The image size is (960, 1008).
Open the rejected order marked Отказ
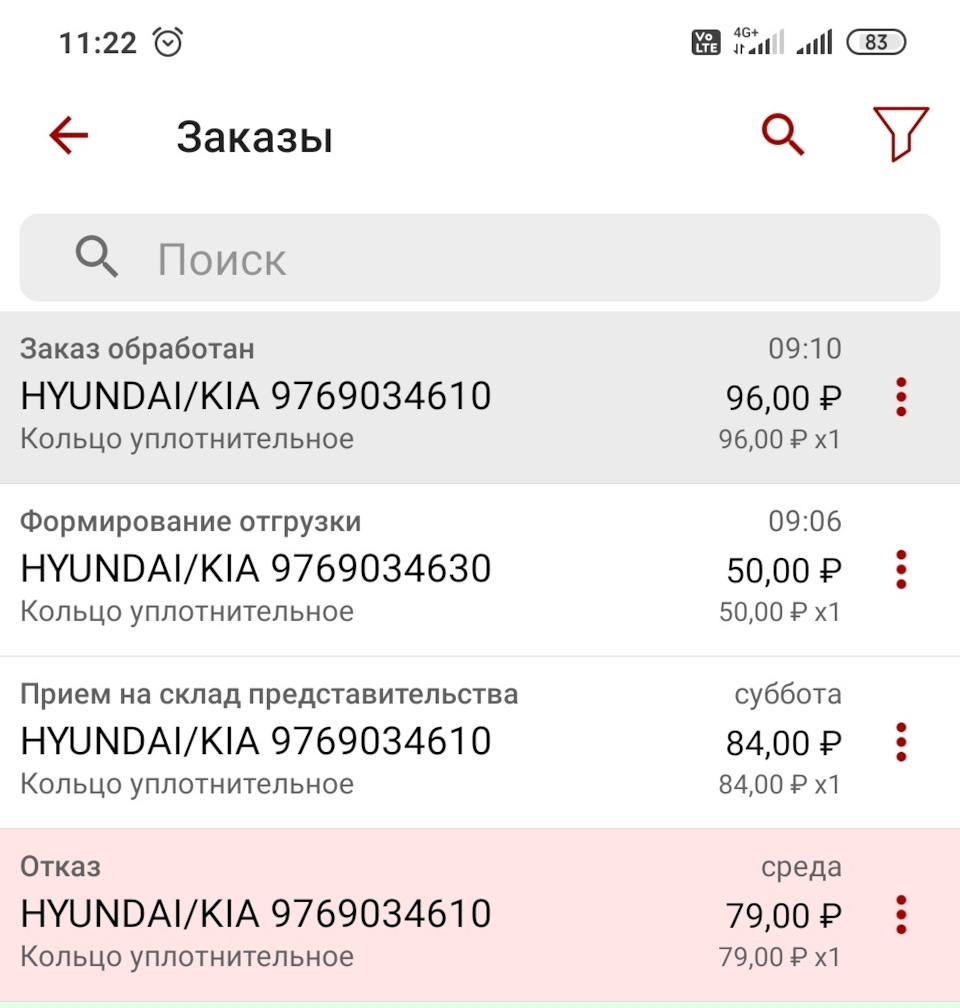pyautogui.click(x=400, y=912)
